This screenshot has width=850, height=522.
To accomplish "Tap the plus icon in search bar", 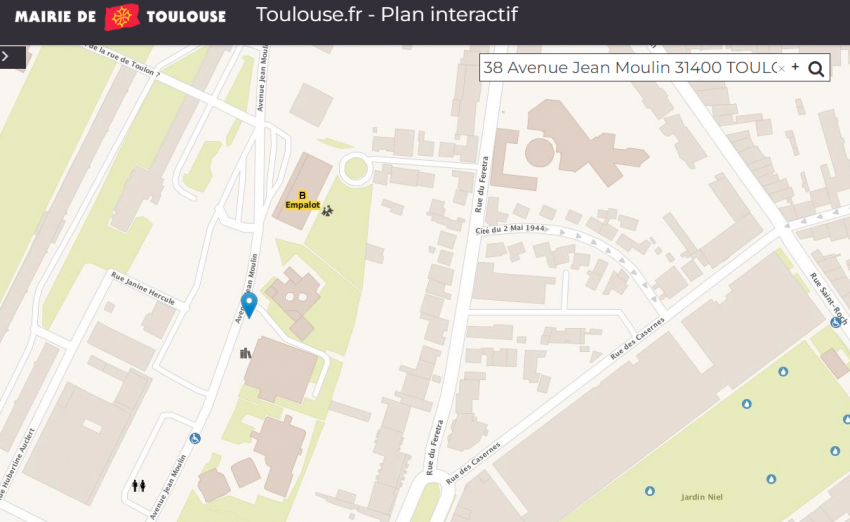I will click(796, 67).
